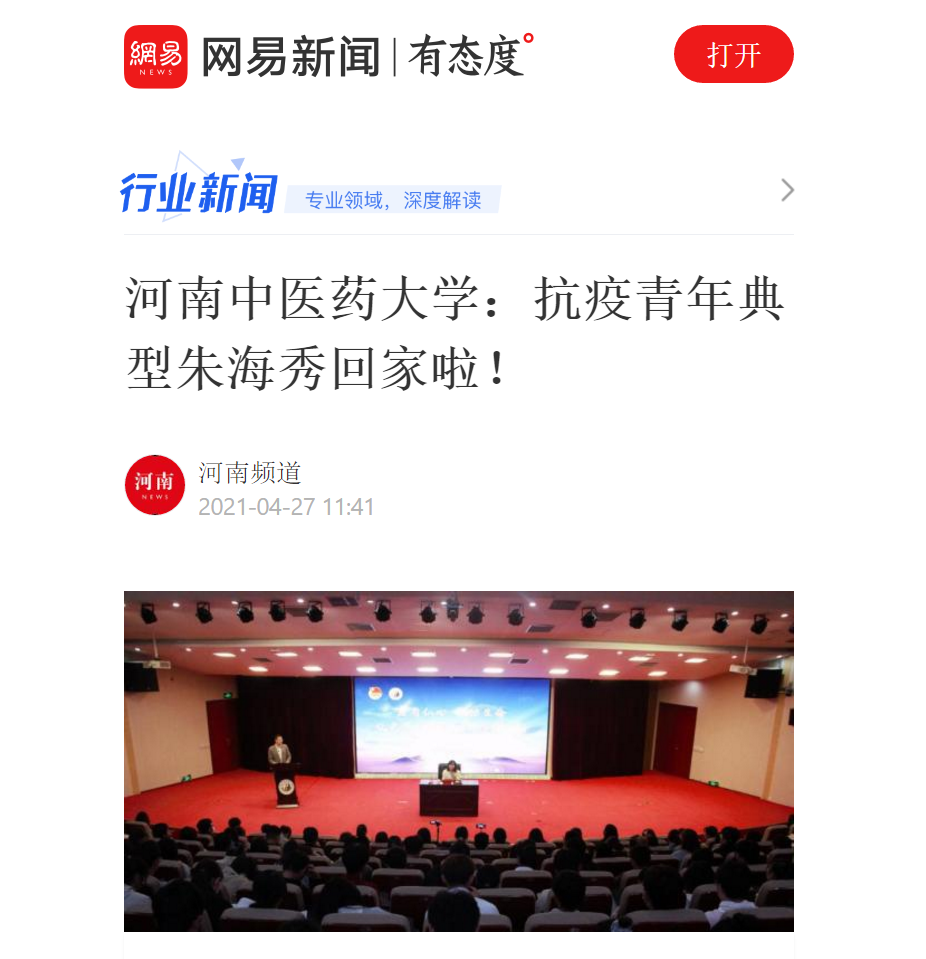View the auditorium photo in the article
Screen dimensions: 926x959
458,760
